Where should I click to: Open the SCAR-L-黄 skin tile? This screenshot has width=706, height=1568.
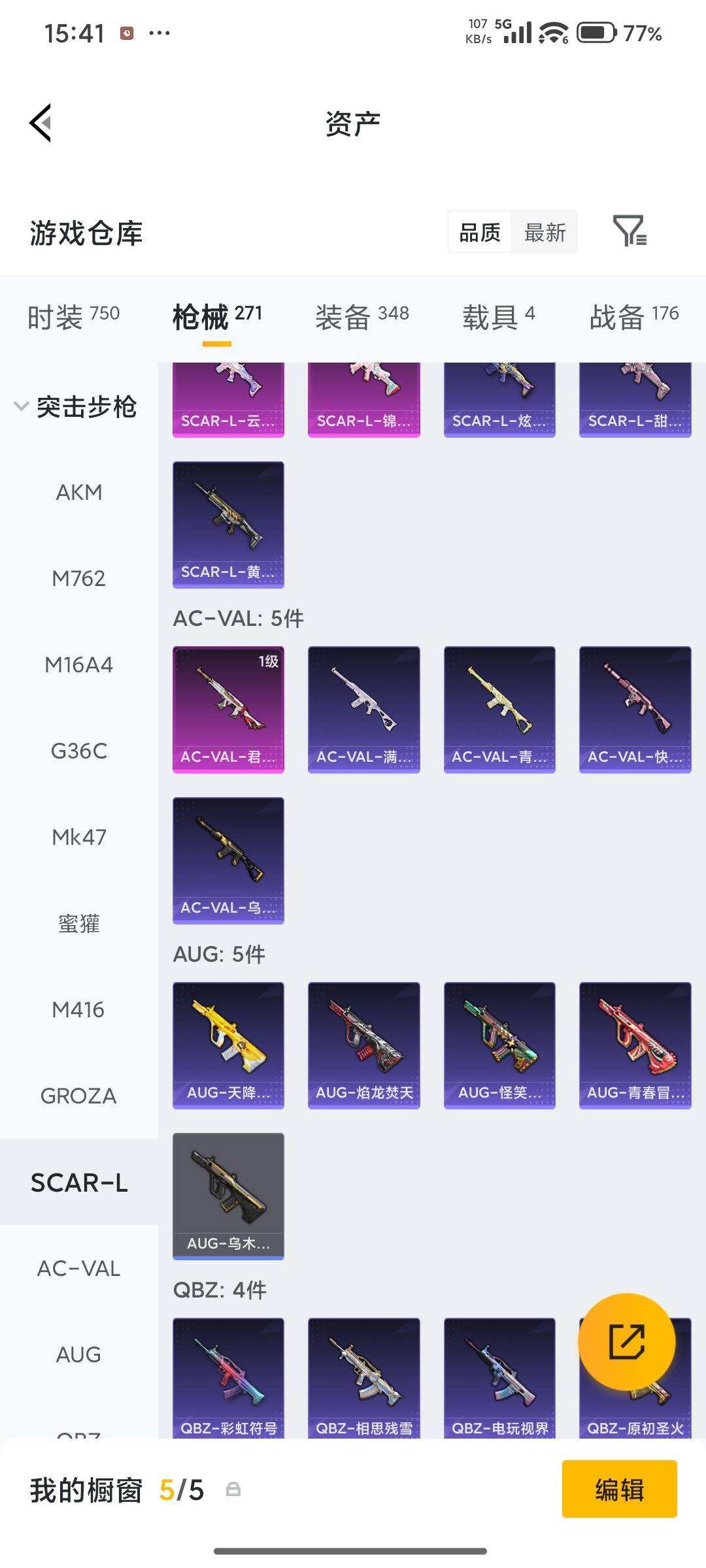(x=228, y=525)
